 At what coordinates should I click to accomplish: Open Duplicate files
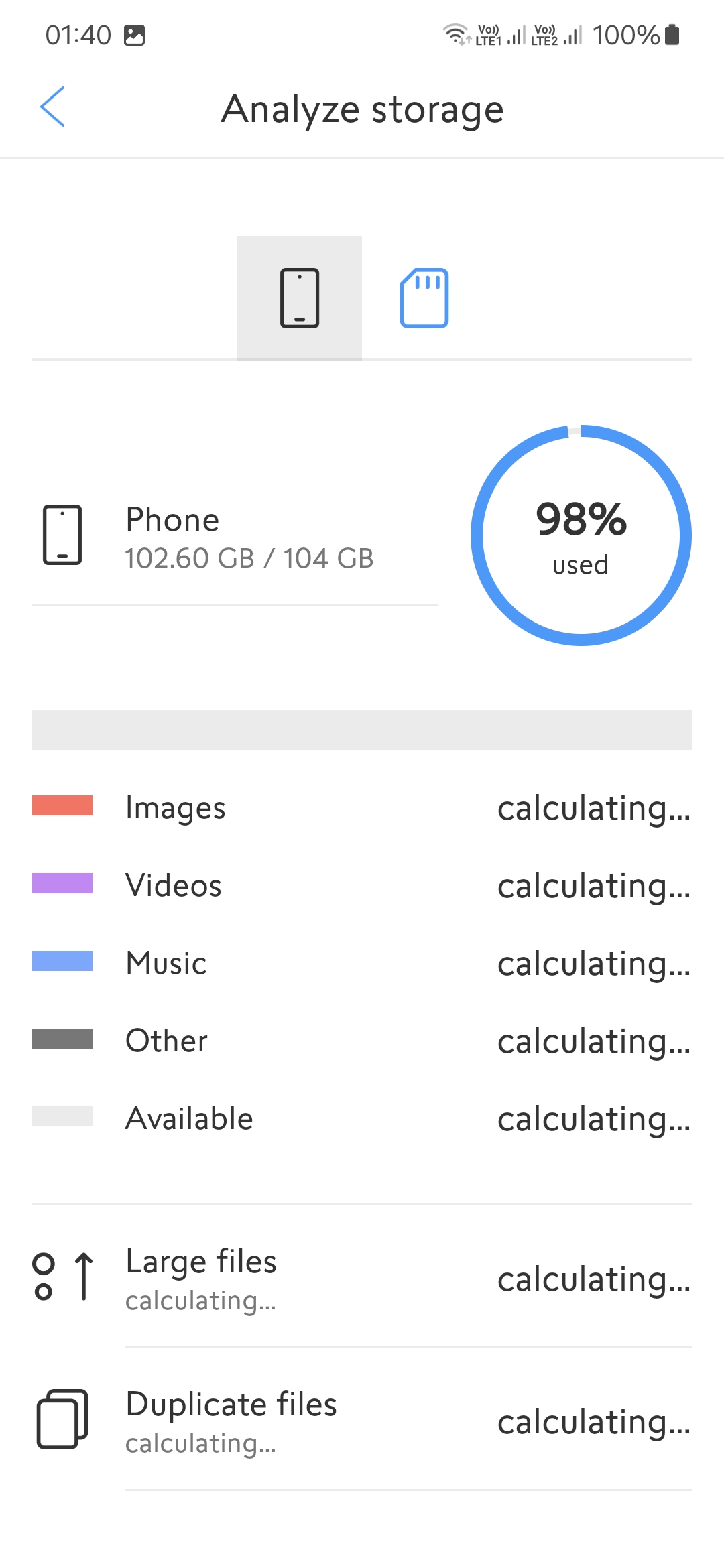click(362, 1421)
